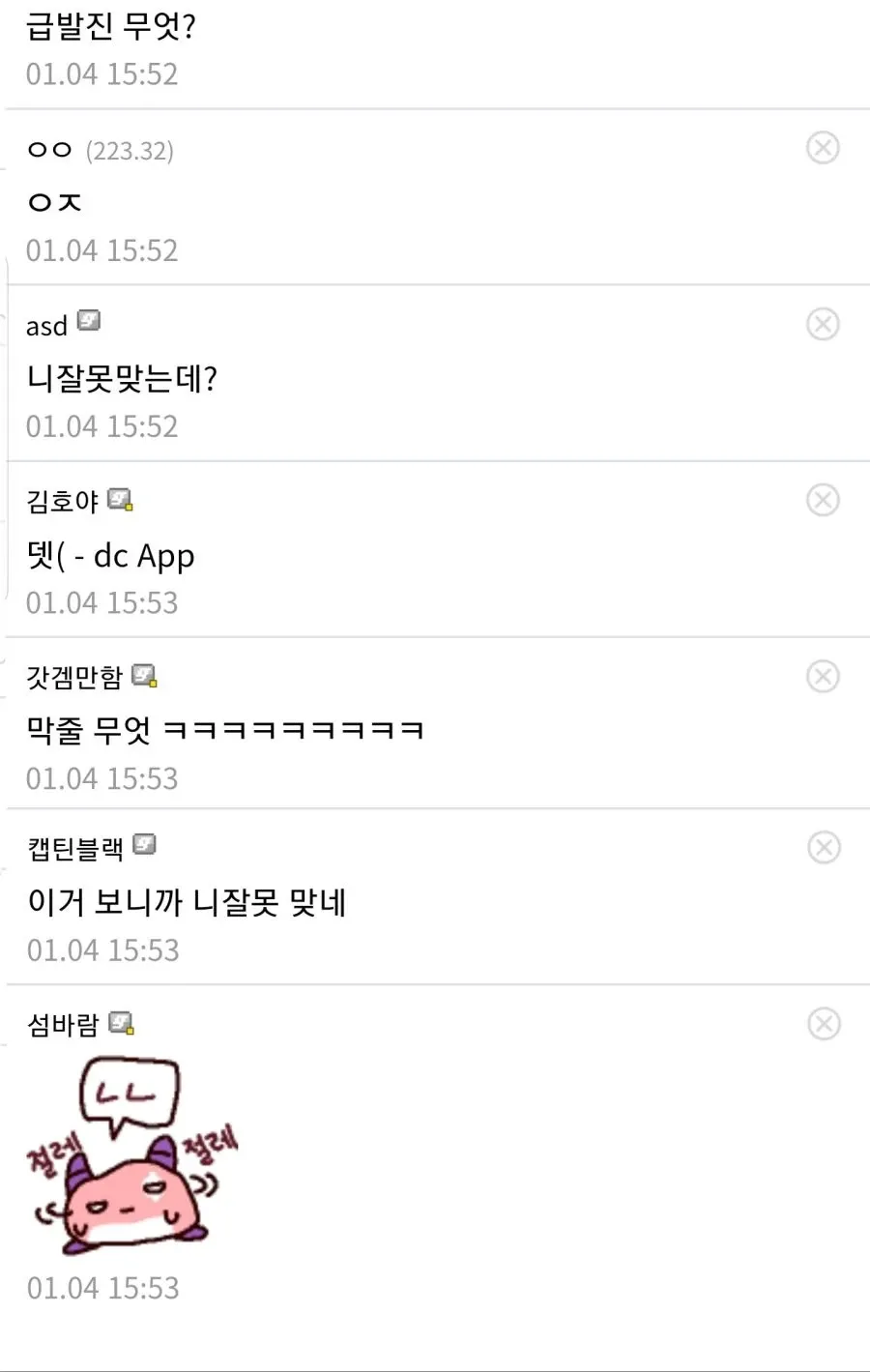Open 캡틴블랙's gallog via the profile icon

pos(144,843)
